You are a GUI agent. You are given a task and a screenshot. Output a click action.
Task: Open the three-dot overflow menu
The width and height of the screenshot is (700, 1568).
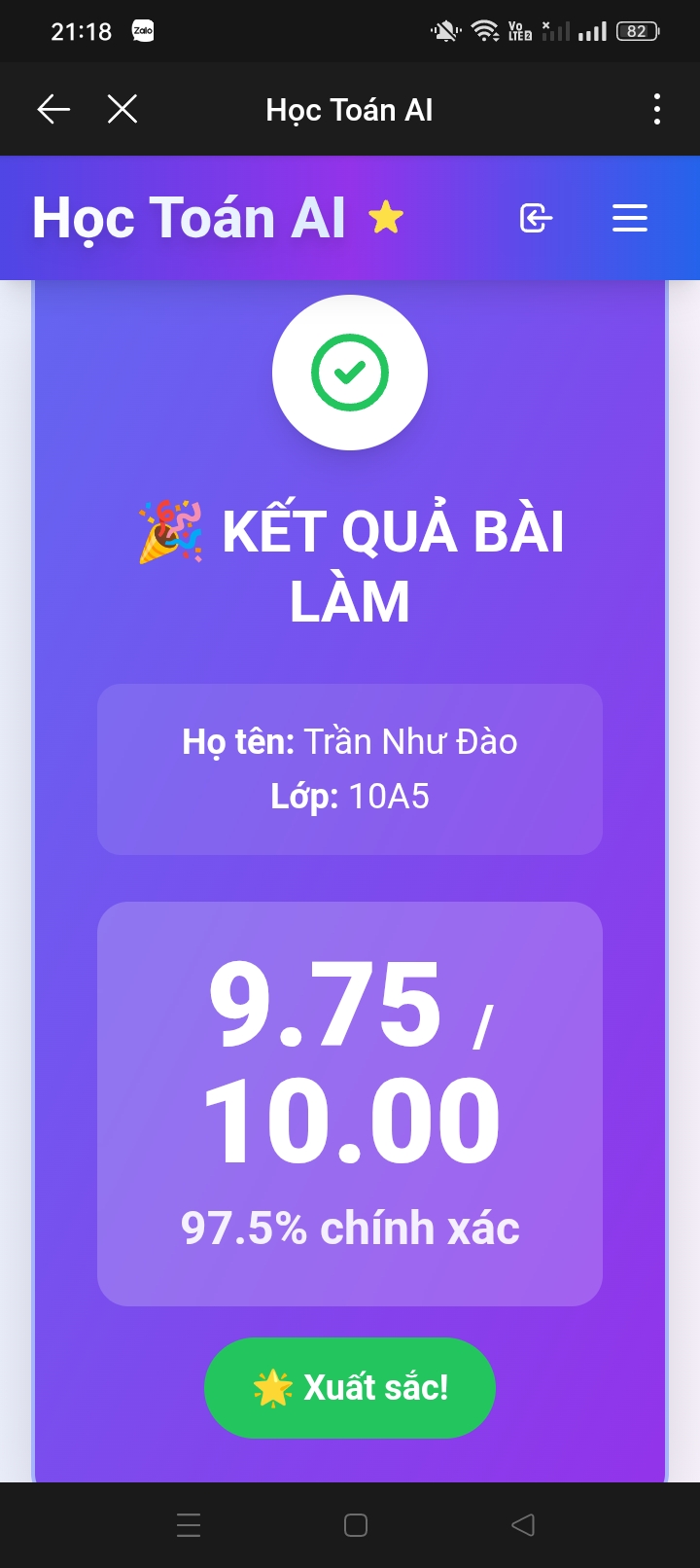click(x=657, y=109)
